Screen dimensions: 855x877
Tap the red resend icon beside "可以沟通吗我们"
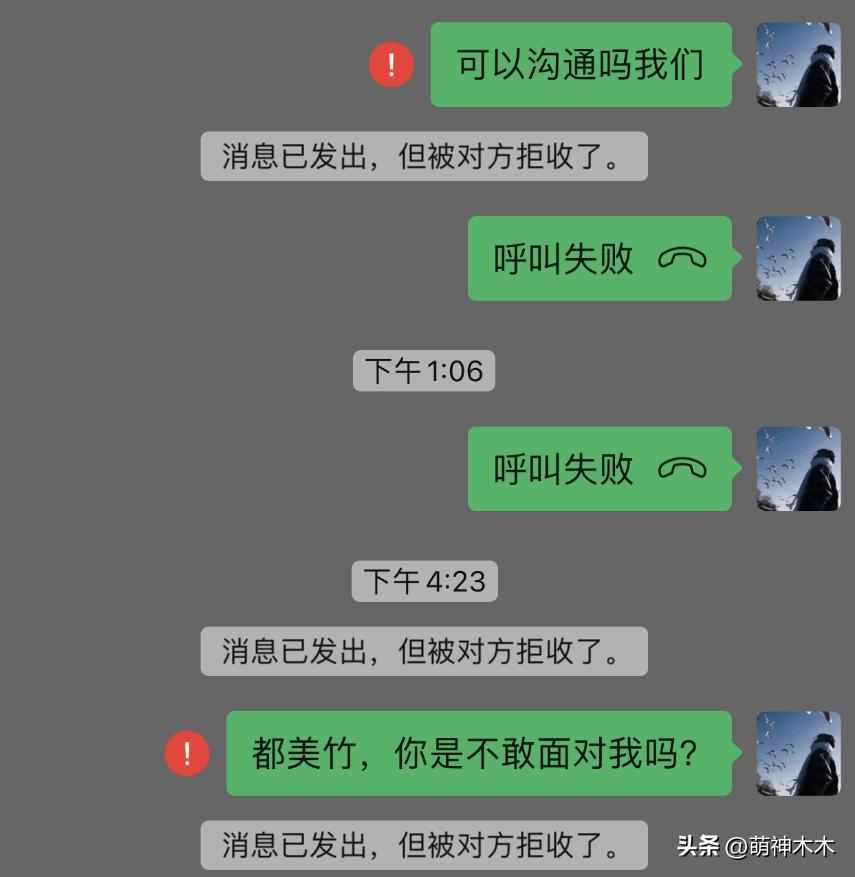pyautogui.click(x=391, y=65)
